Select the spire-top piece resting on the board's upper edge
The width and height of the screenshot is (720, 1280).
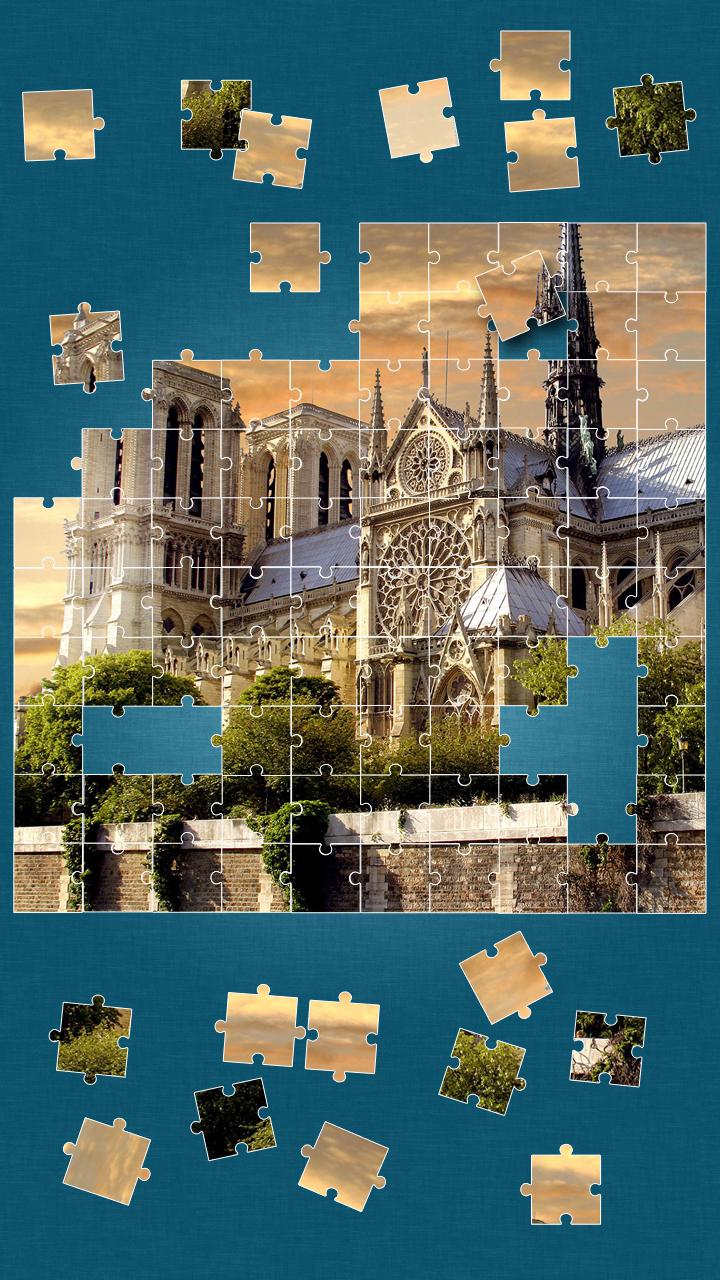click(x=523, y=300)
